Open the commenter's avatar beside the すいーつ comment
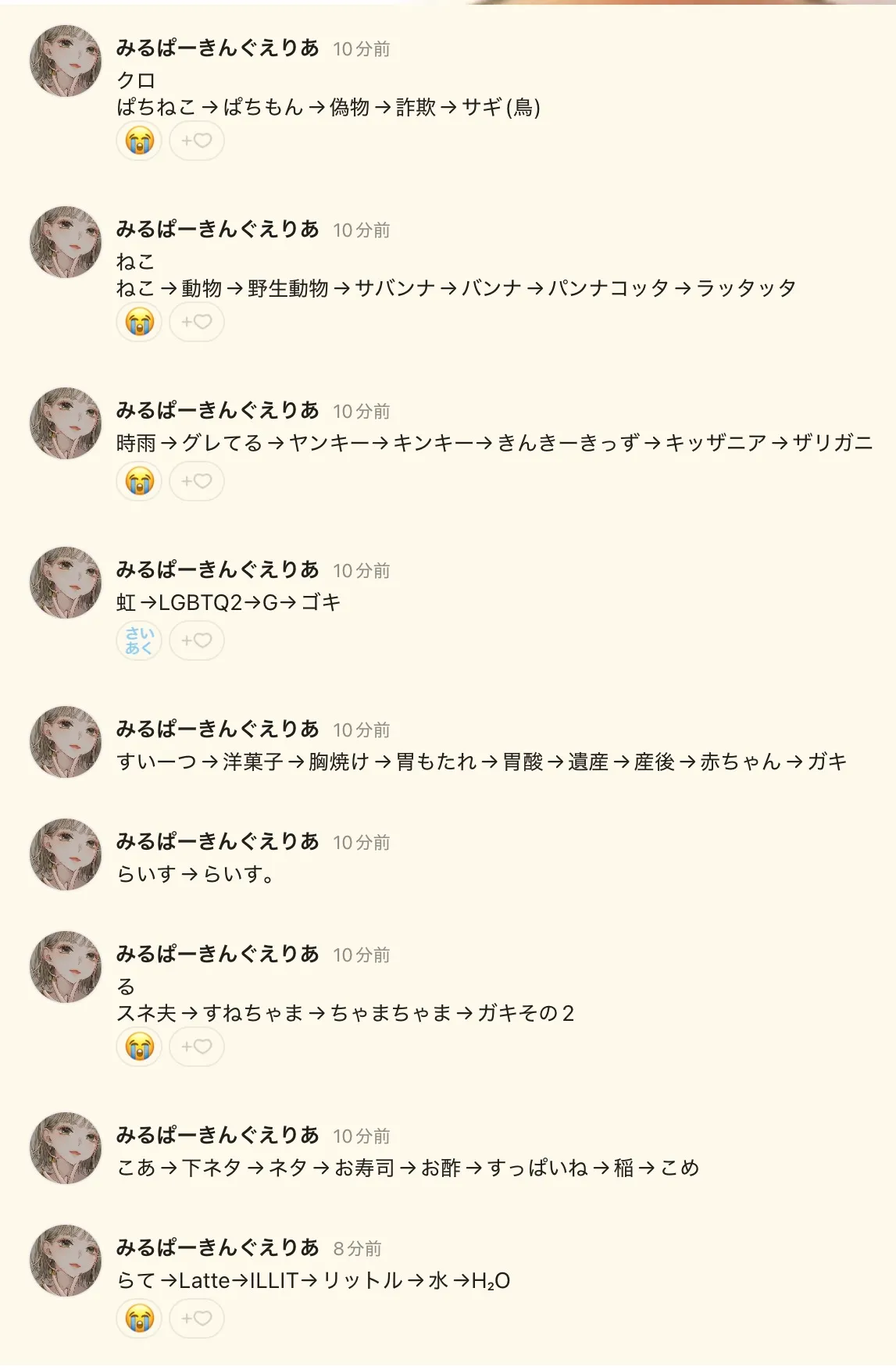 [66, 742]
